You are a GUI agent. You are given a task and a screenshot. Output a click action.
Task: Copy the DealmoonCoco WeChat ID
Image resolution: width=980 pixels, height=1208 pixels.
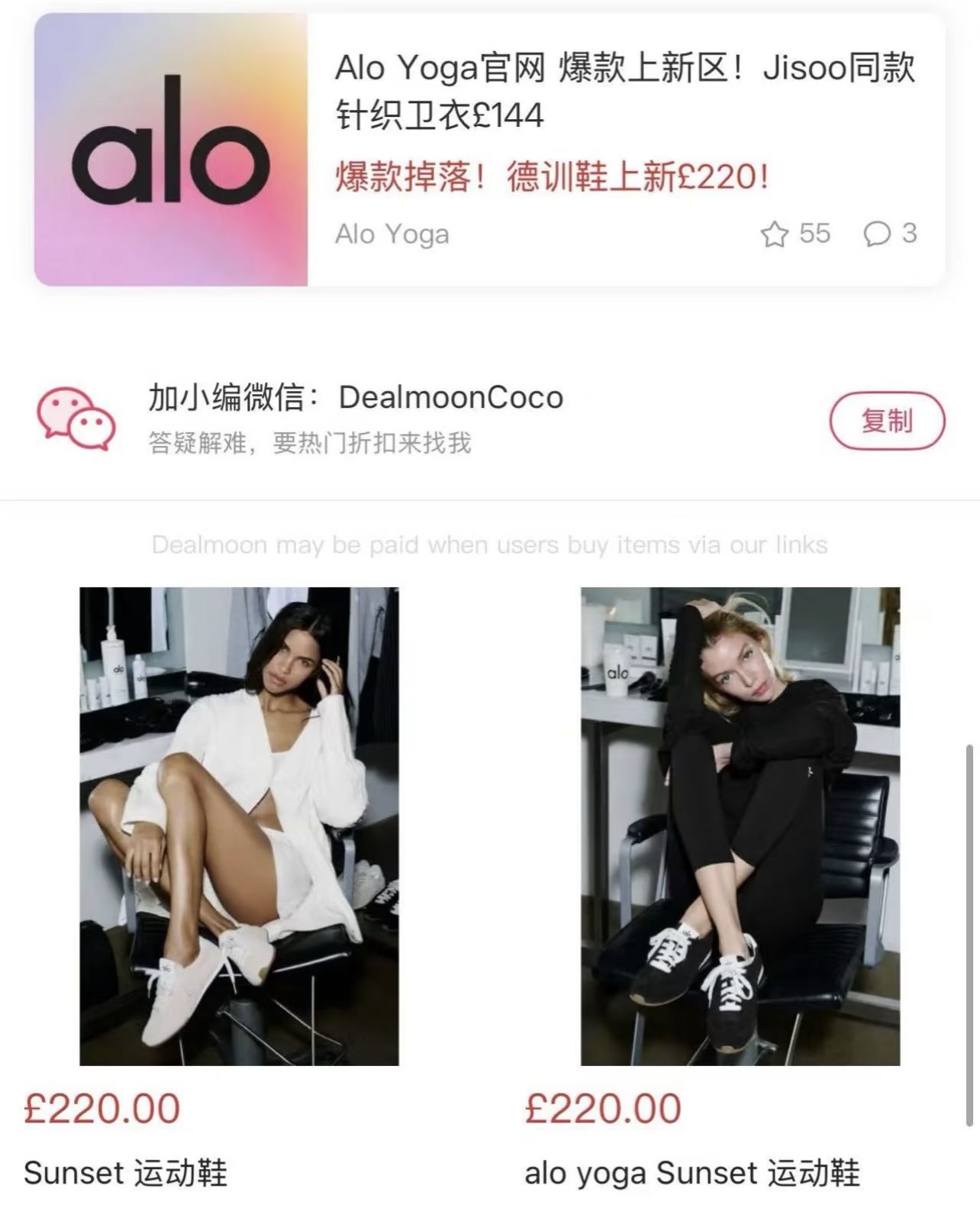(886, 421)
